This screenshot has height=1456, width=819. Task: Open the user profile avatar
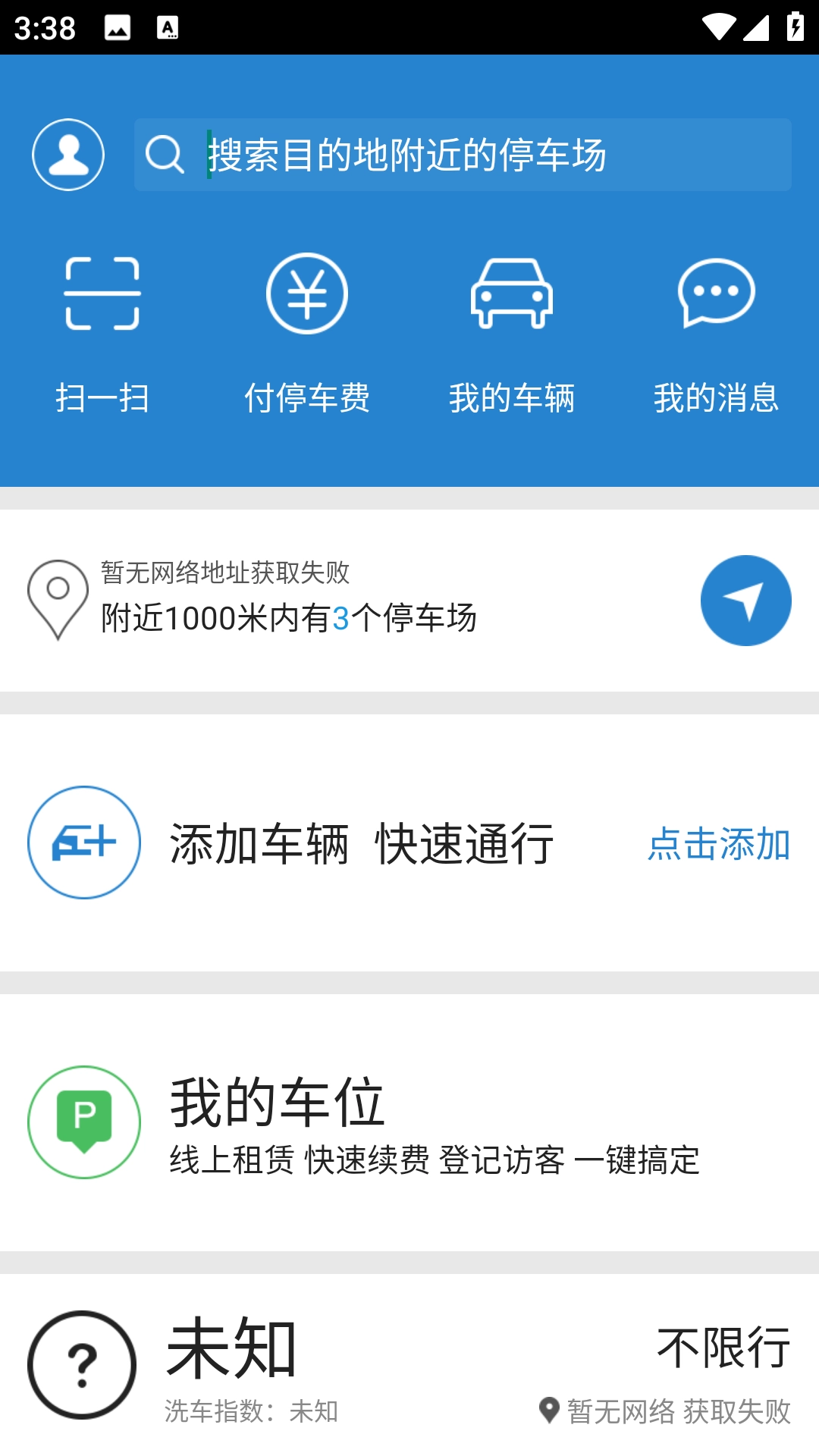67,155
